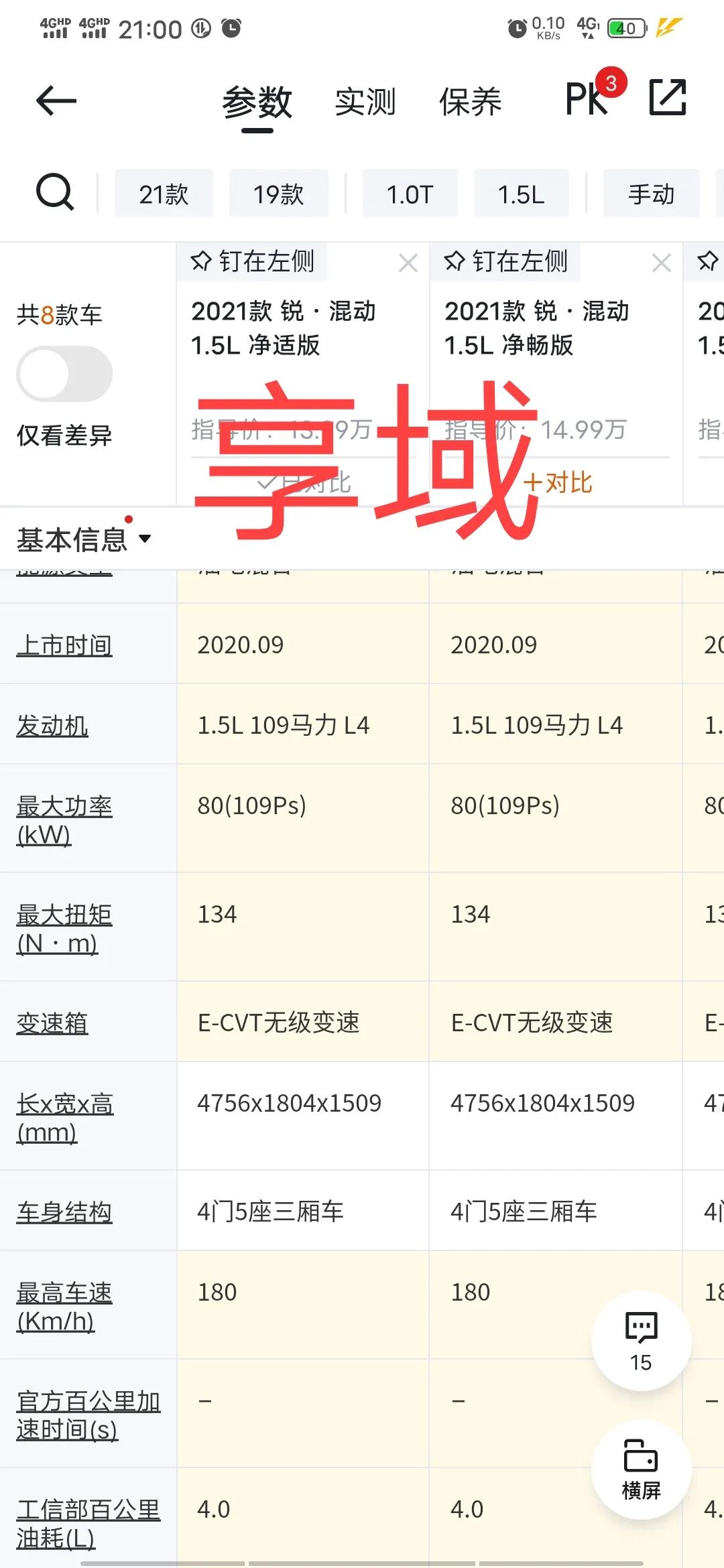Add 净畅版 using the +对比 button
Image resolution: width=724 pixels, height=1568 pixels.
click(557, 482)
